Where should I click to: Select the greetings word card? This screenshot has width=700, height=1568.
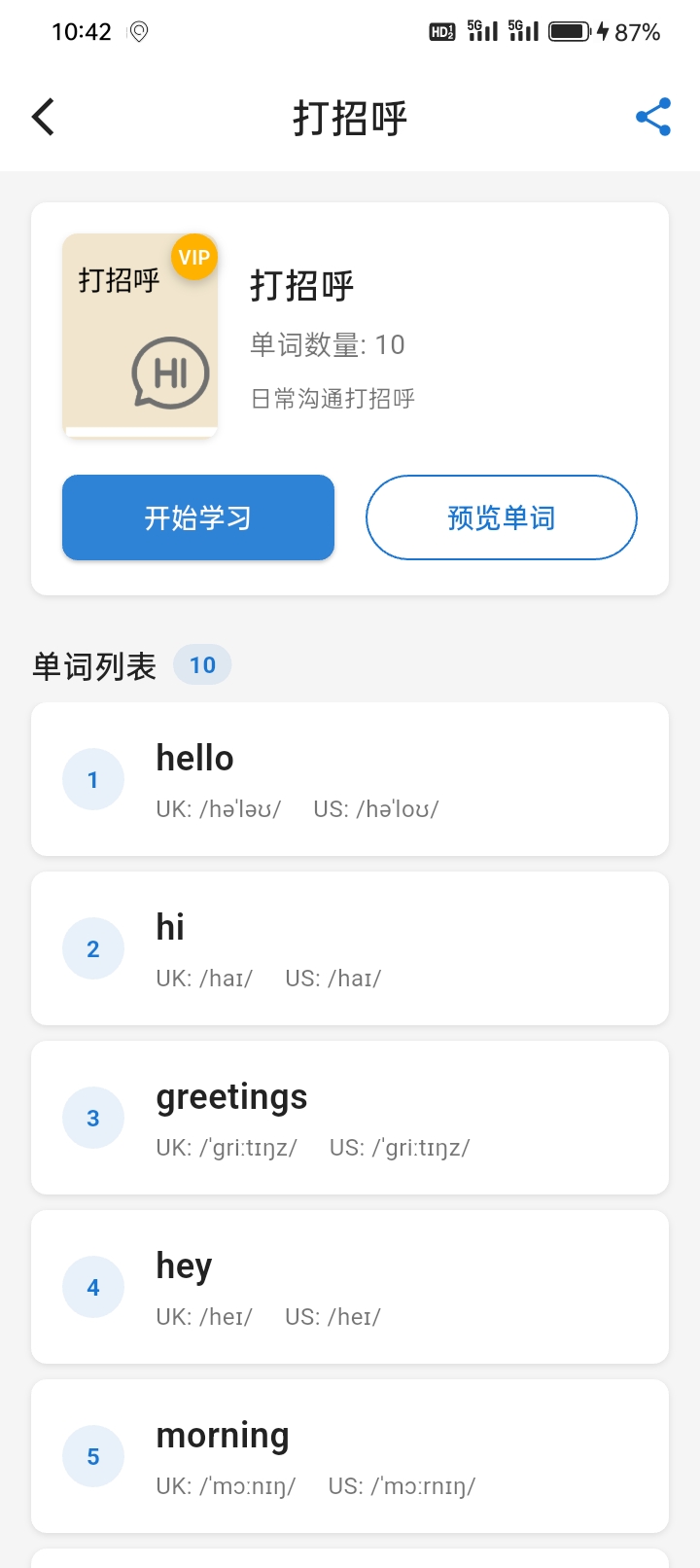tap(350, 1117)
